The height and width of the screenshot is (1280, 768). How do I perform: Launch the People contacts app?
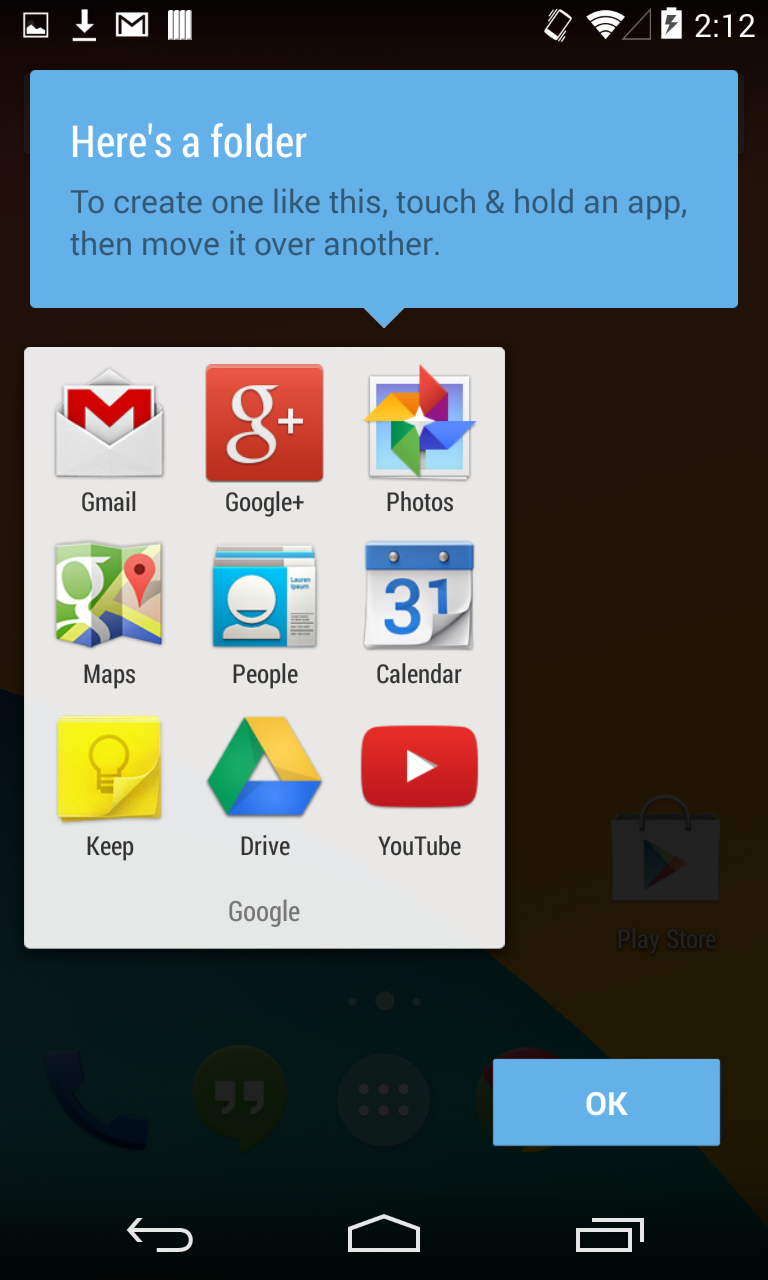[264, 613]
